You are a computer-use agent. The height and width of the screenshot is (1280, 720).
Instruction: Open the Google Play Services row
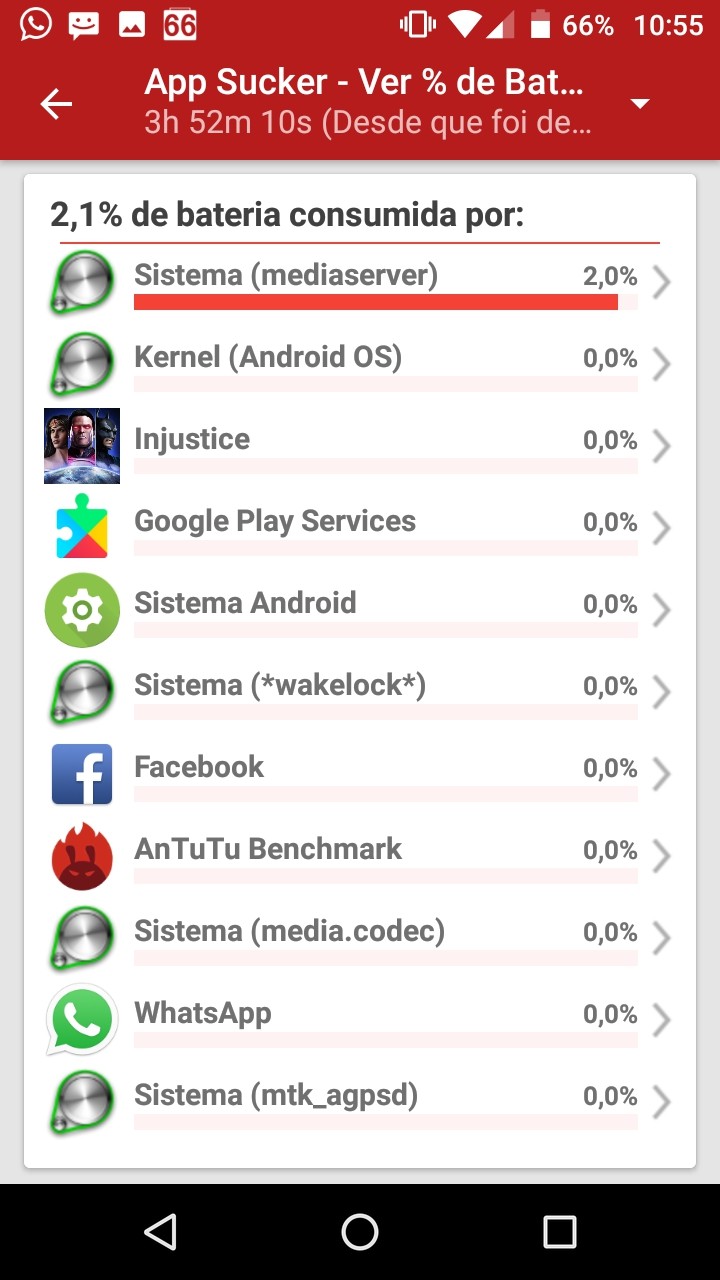tap(360, 530)
